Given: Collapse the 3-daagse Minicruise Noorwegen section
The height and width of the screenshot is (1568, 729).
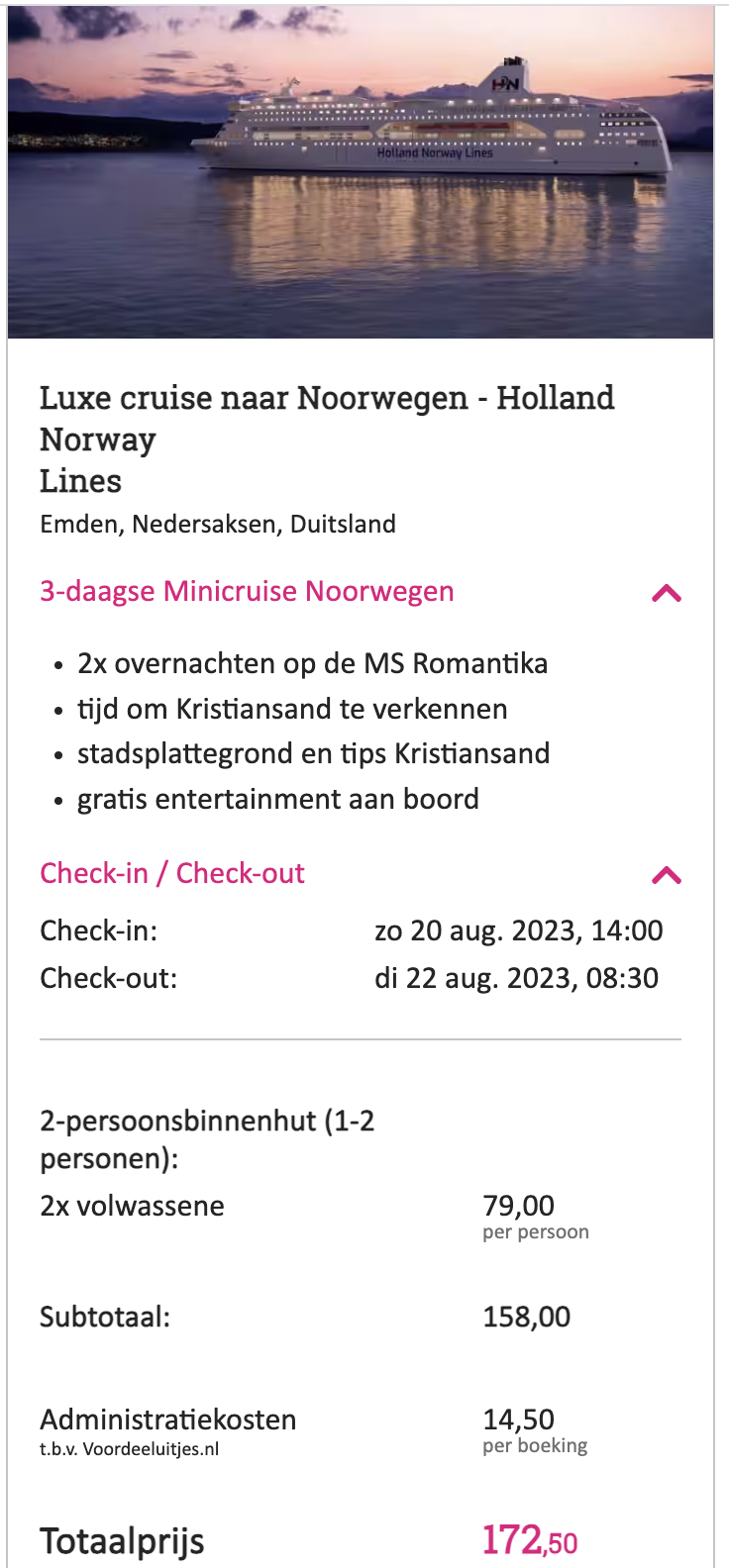Looking at the screenshot, I should 667,593.
